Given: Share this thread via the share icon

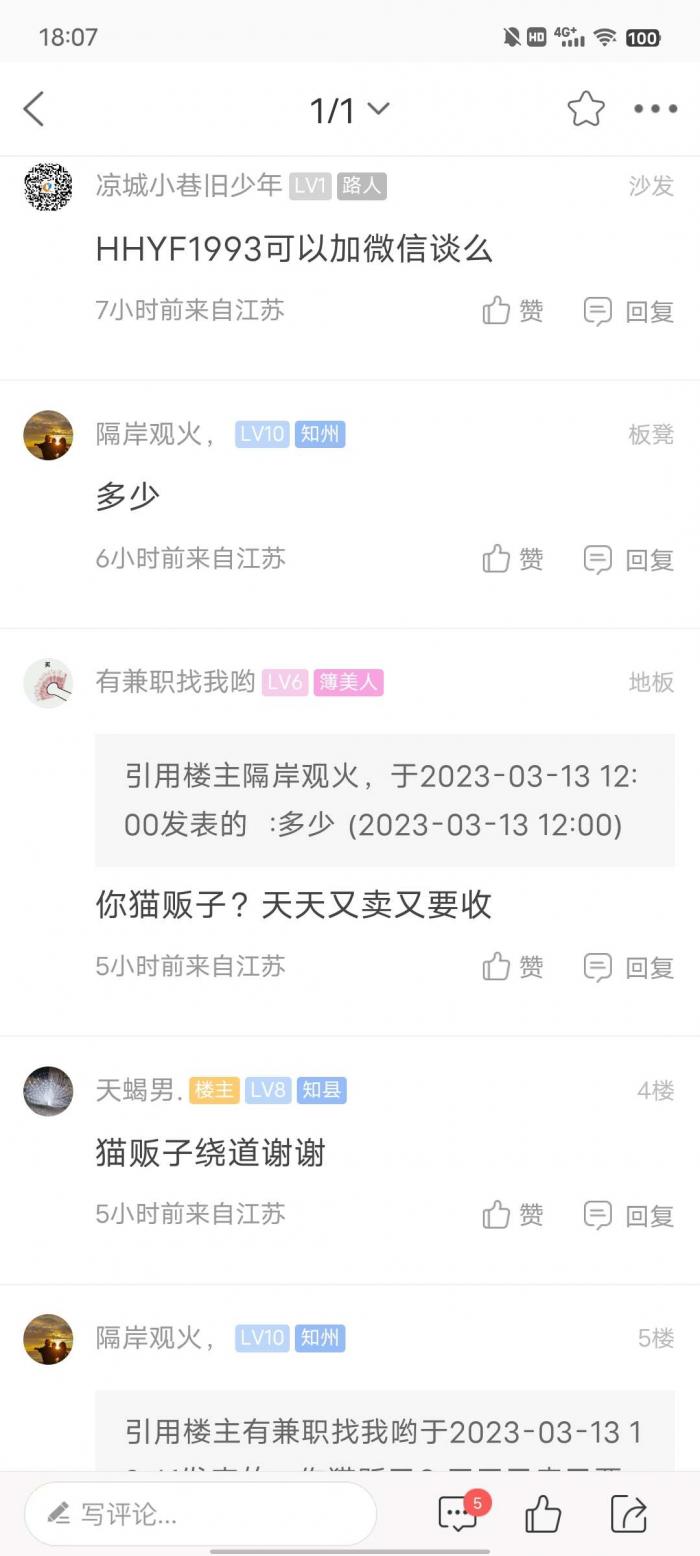Looking at the screenshot, I should coord(629,1514).
